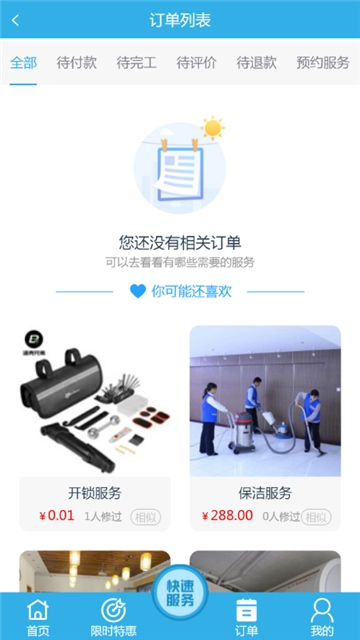Screen dimensions: 360x640
Task: Show orders under 待完工
Action: (x=136, y=63)
